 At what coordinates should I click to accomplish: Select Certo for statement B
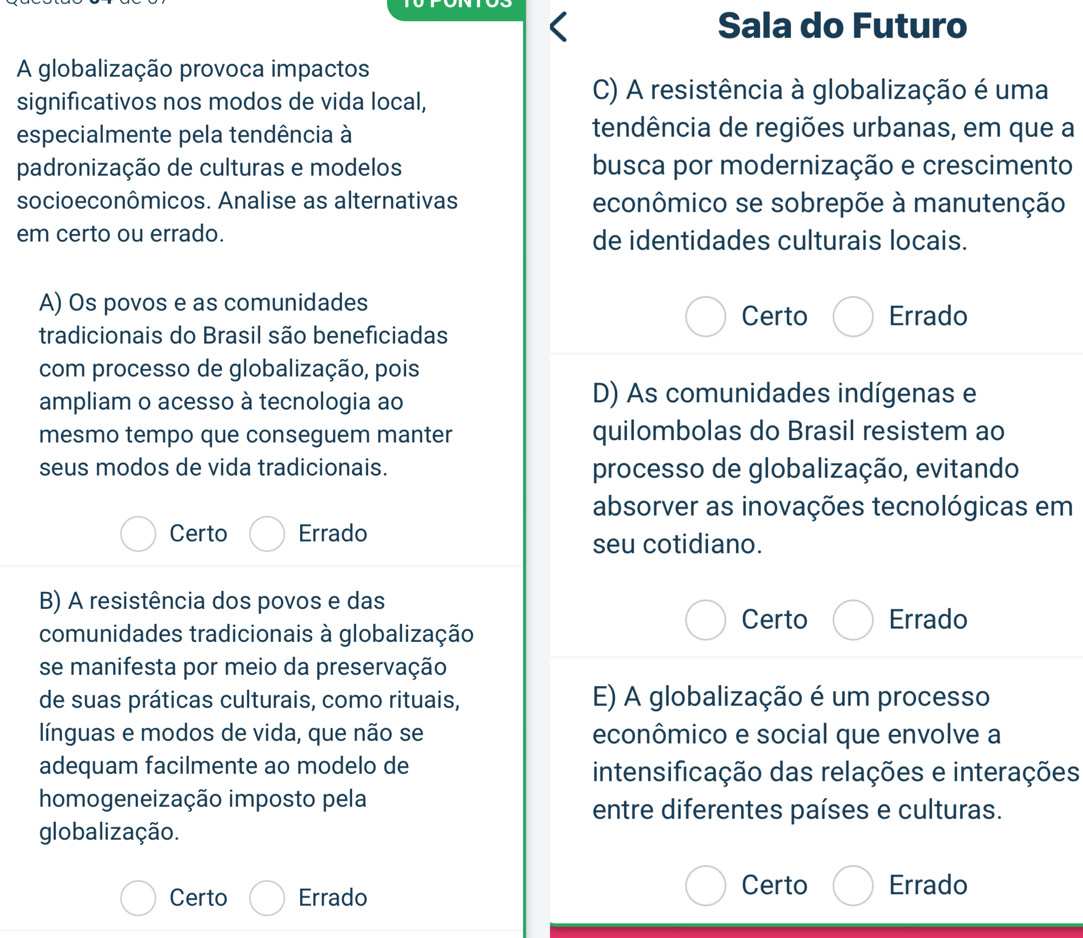click(138, 898)
